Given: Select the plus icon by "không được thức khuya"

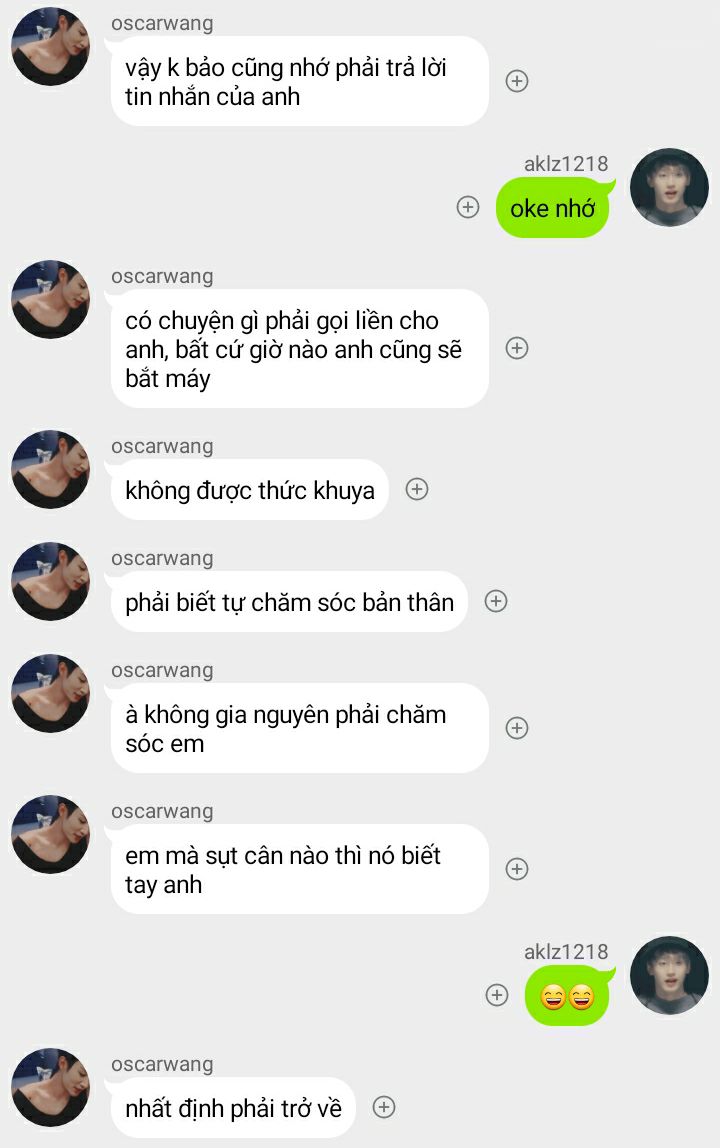Looking at the screenshot, I should 417,489.
